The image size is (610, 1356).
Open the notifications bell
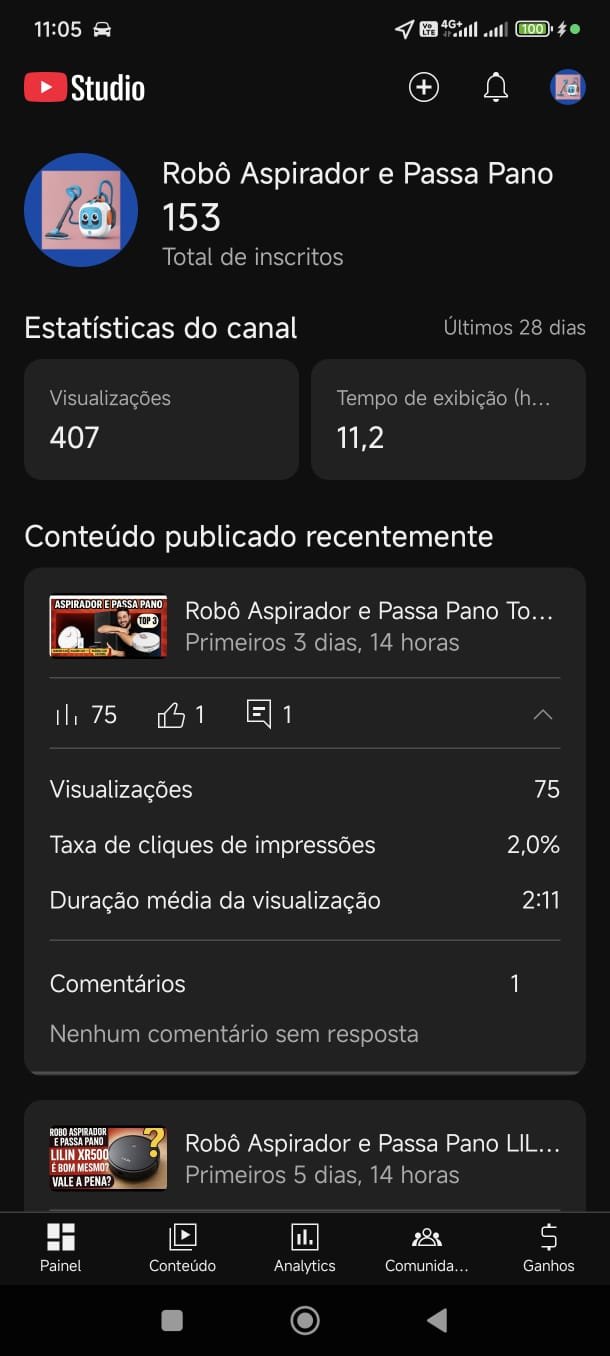click(496, 88)
